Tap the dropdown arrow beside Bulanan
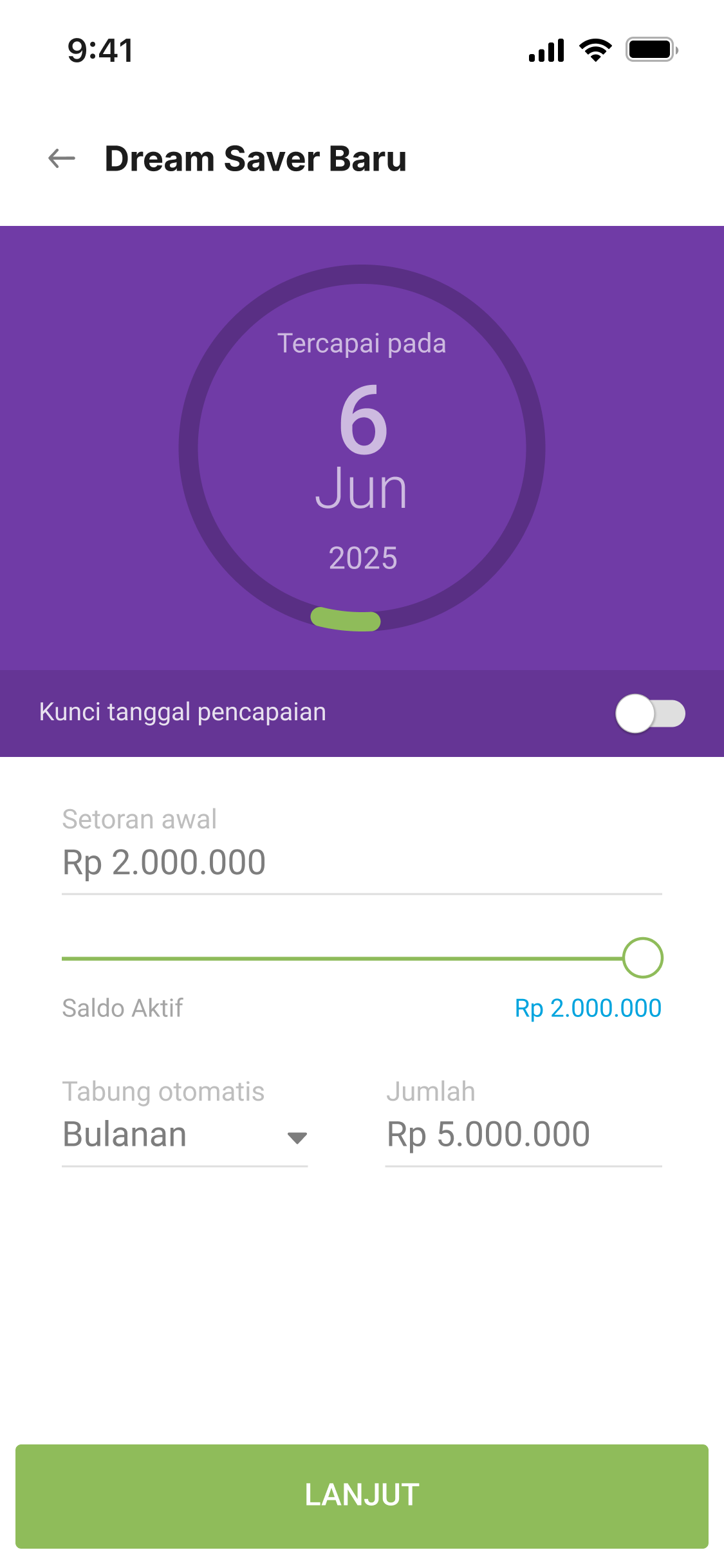The image size is (724, 1568). [297, 1137]
